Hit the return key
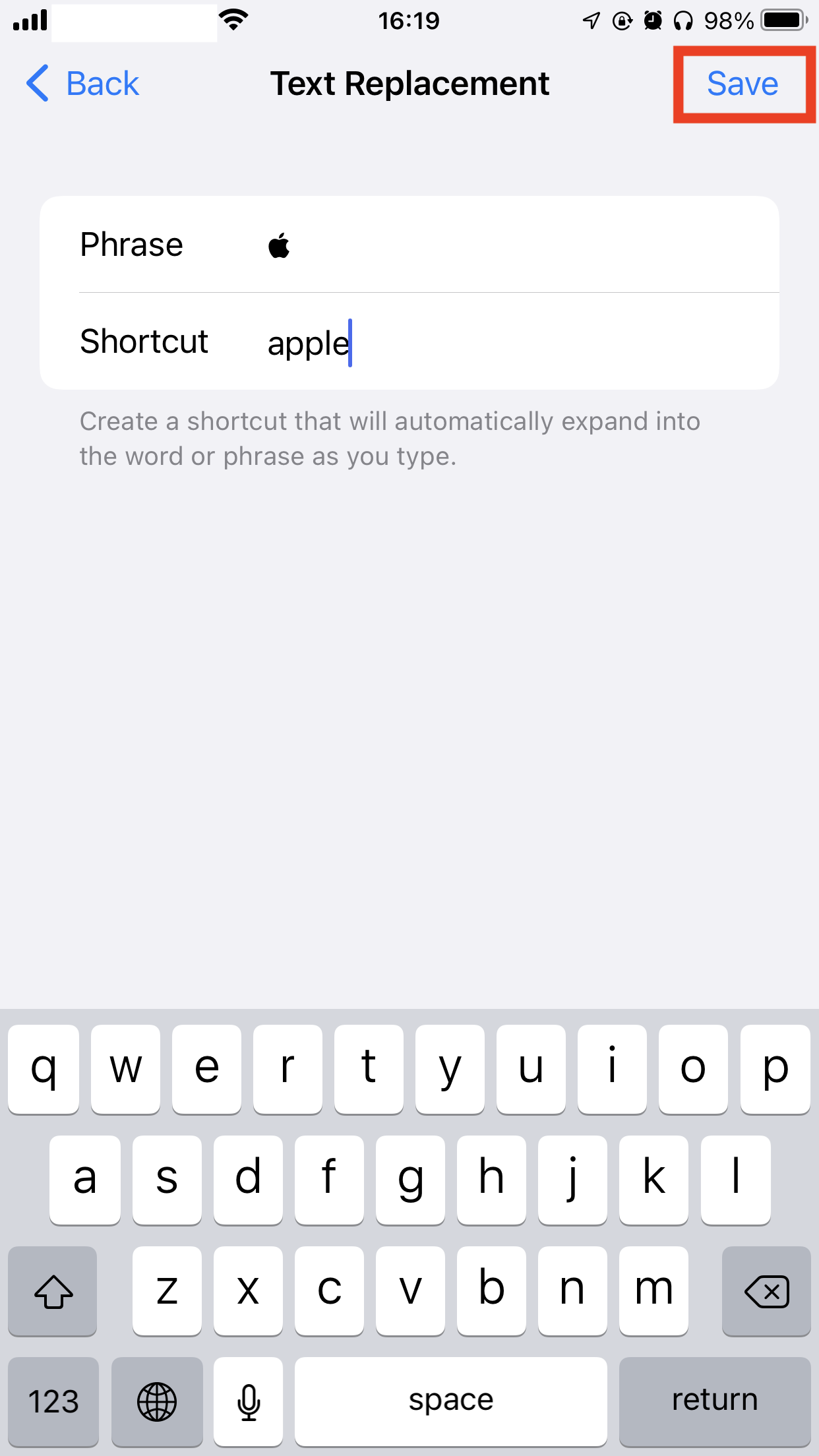819x1456 pixels. pos(714,1400)
